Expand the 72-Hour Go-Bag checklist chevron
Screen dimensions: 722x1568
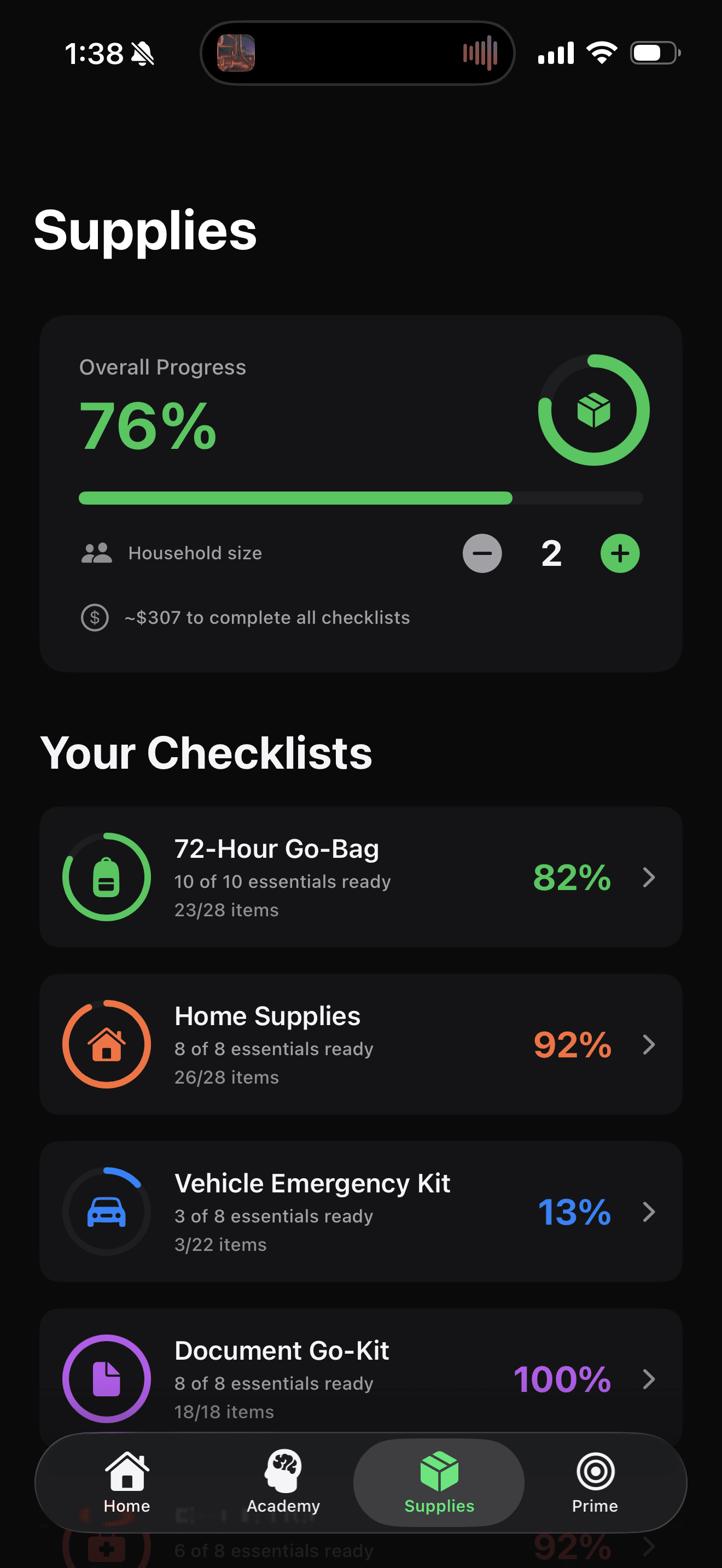pyautogui.click(x=649, y=877)
